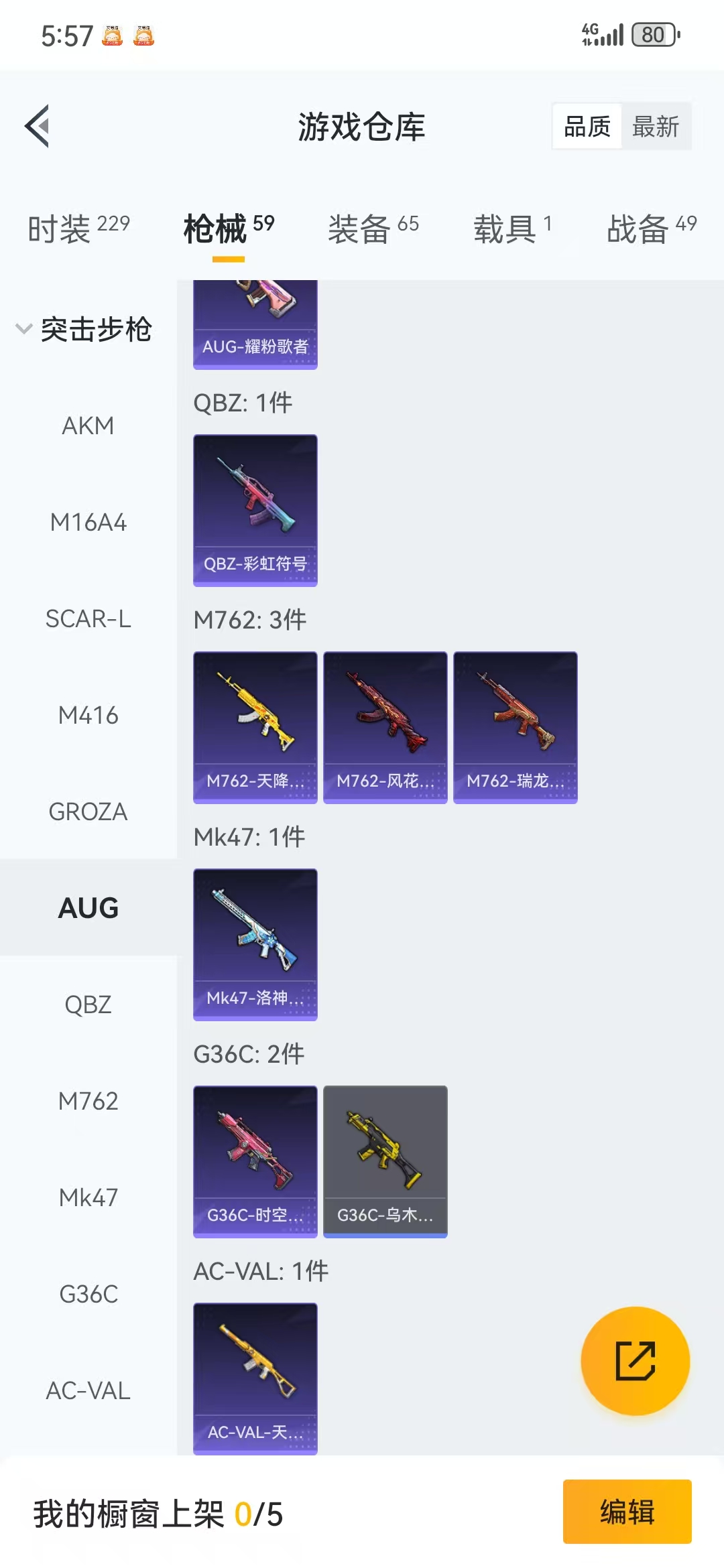Jump to SCAR-L weapons
This screenshot has width=724, height=1568.
[88, 619]
